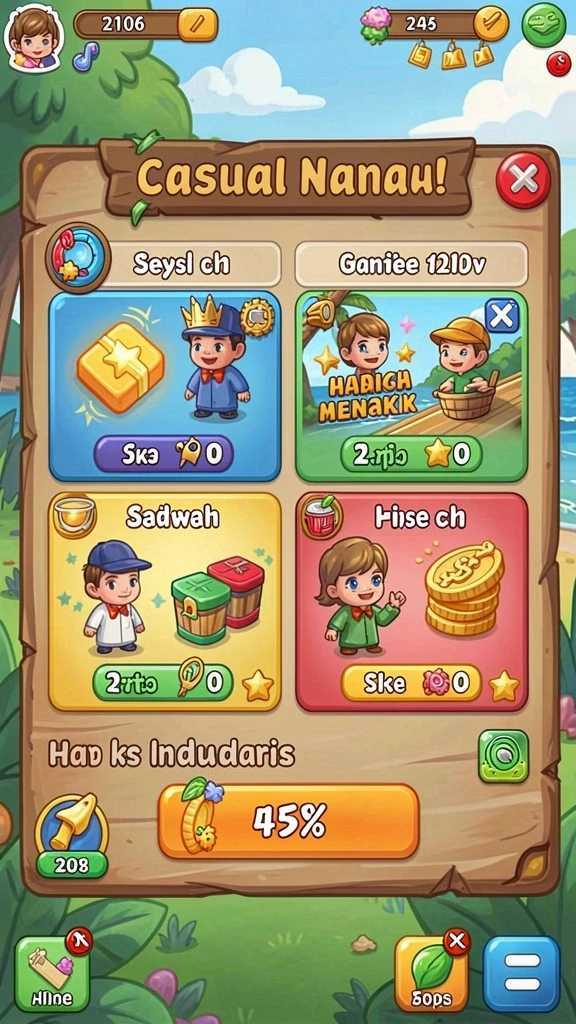Image resolution: width=576 pixels, height=1024 pixels.
Task: Tap the green button on Sadwah card
Action: pos(163,682)
